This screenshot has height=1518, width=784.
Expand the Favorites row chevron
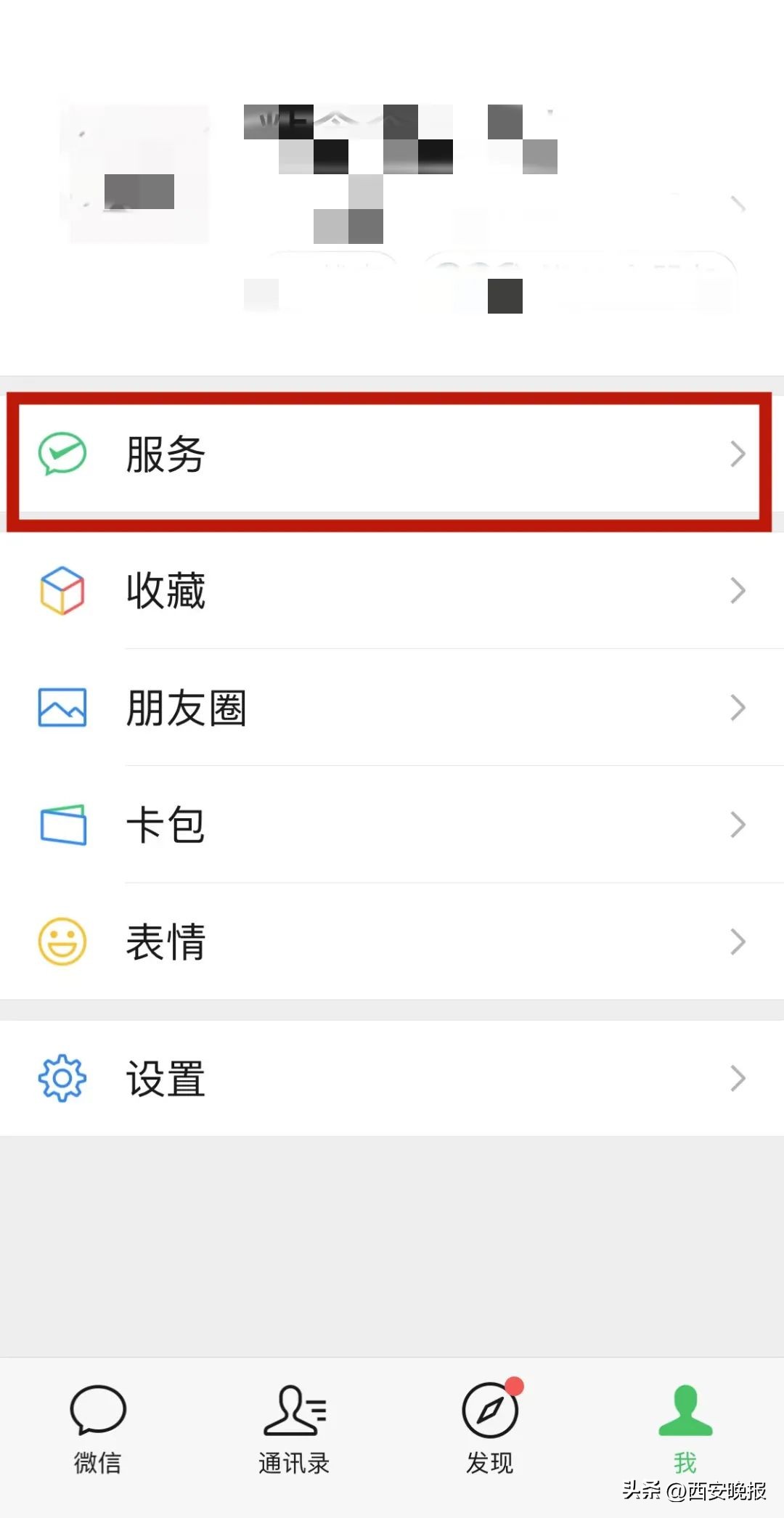click(738, 589)
